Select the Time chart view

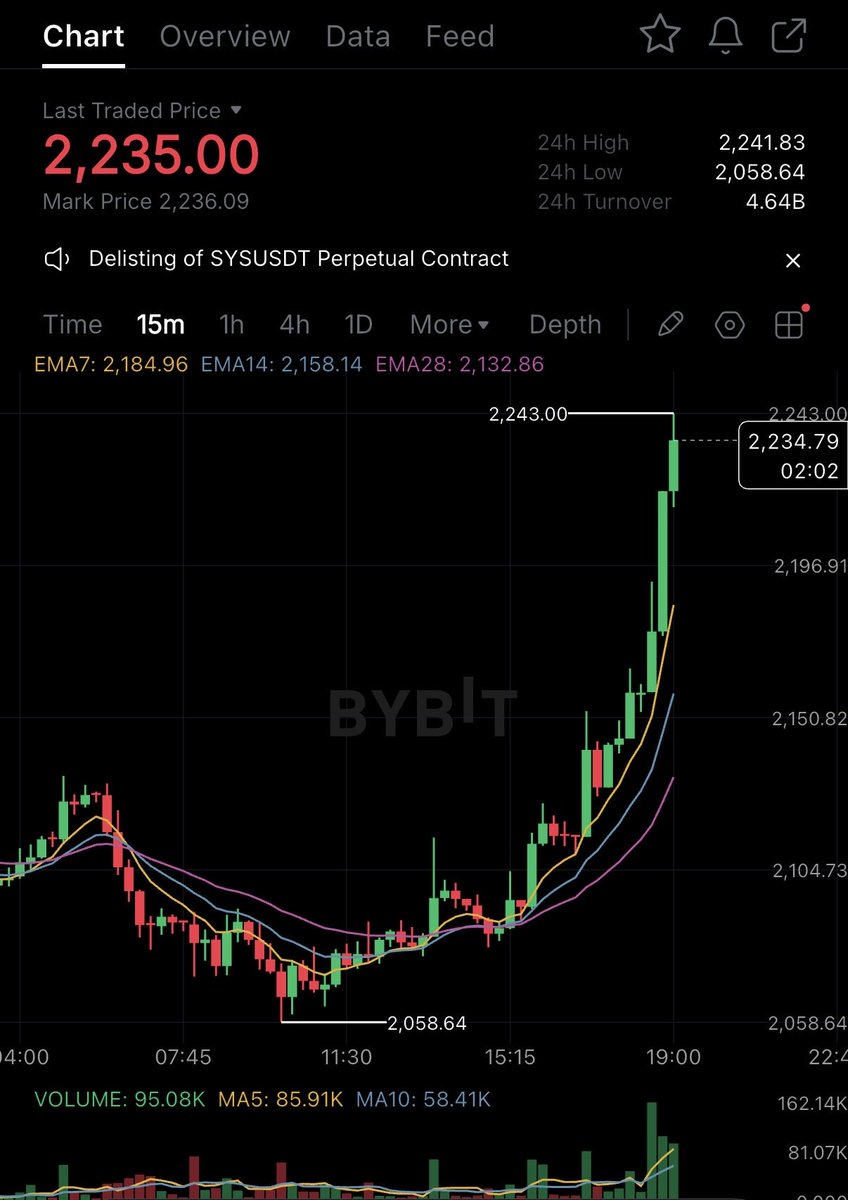point(72,325)
